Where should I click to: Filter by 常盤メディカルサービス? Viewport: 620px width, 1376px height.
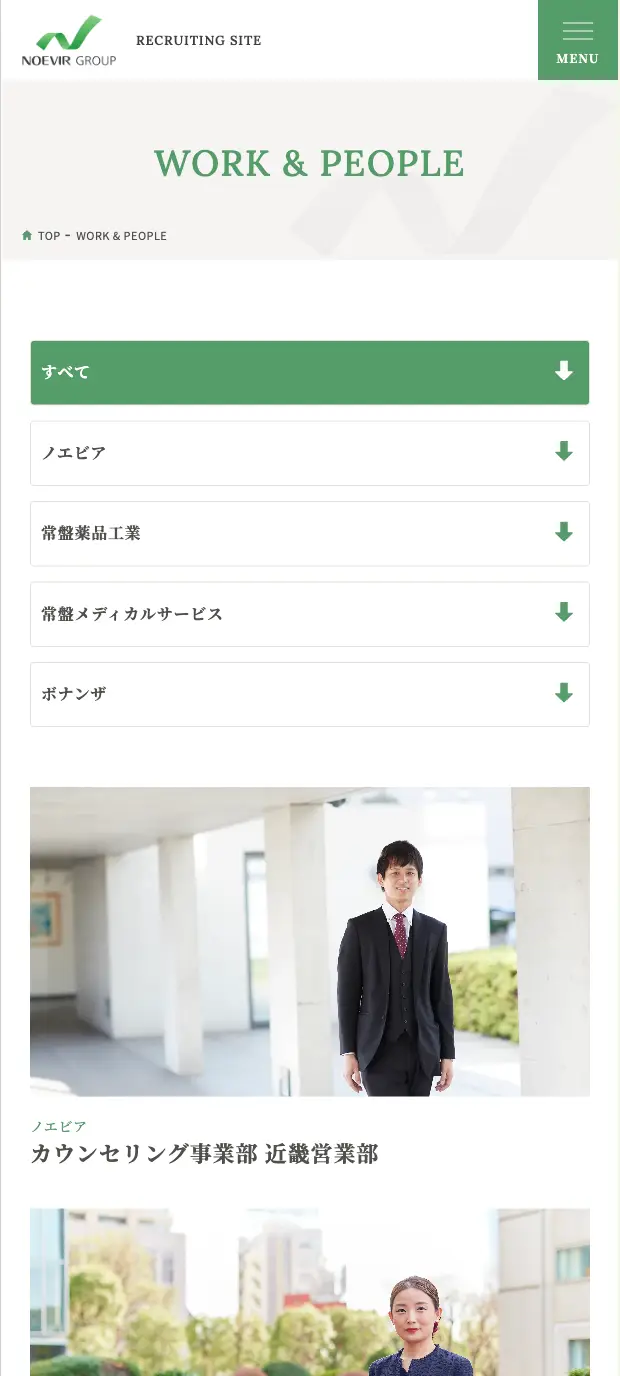pos(309,614)
